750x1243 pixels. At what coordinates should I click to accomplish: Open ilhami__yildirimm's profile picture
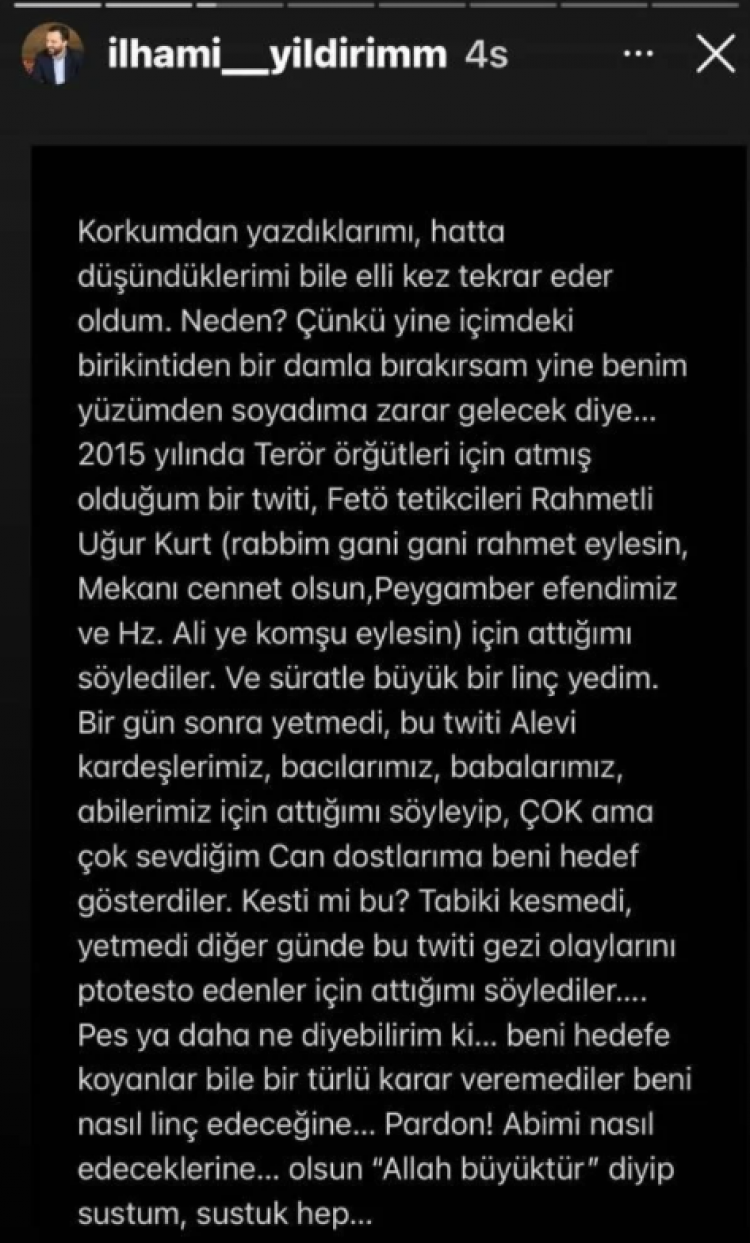pos(53,56)
